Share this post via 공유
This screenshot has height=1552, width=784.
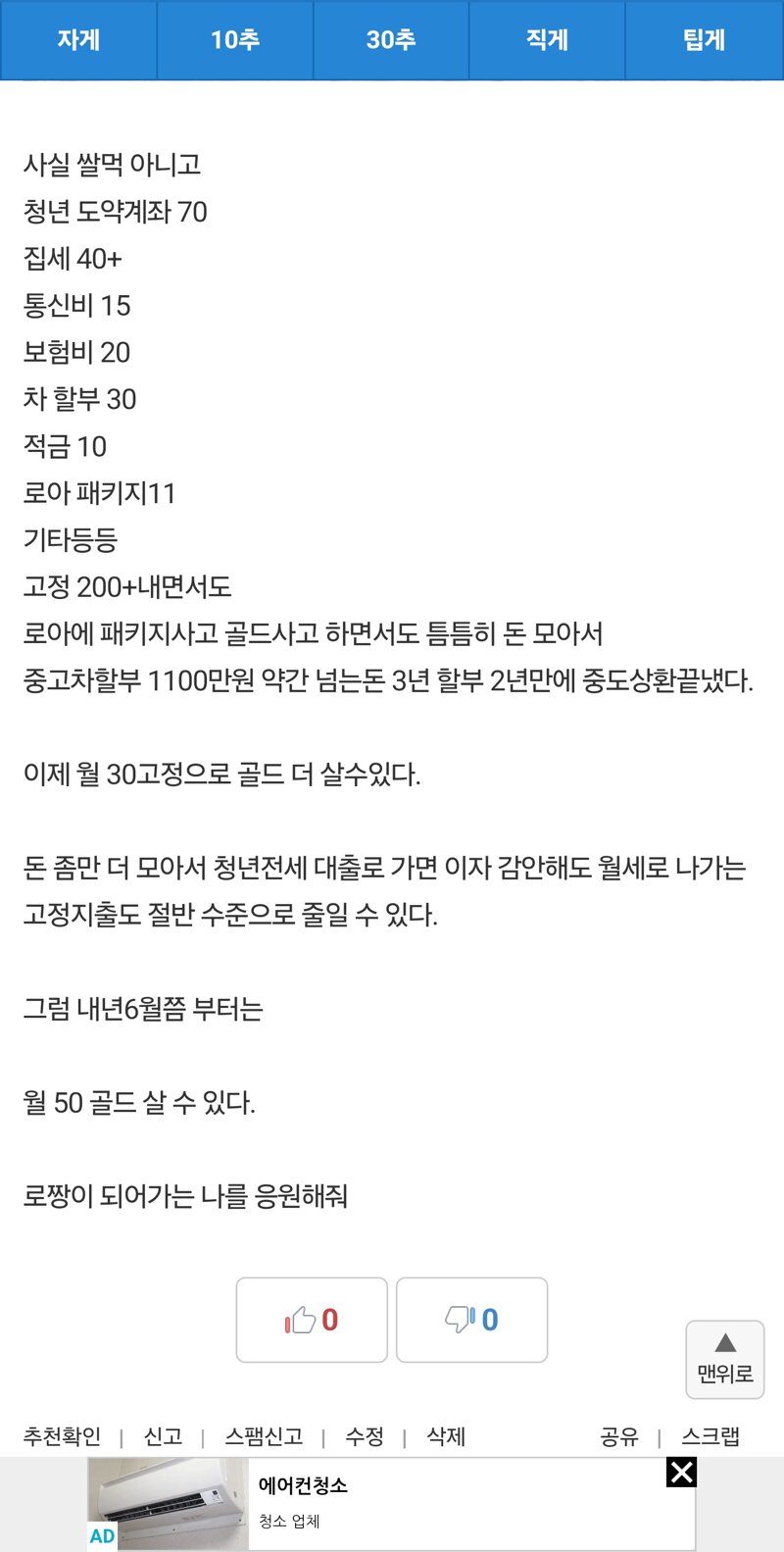click(619, 1436)
